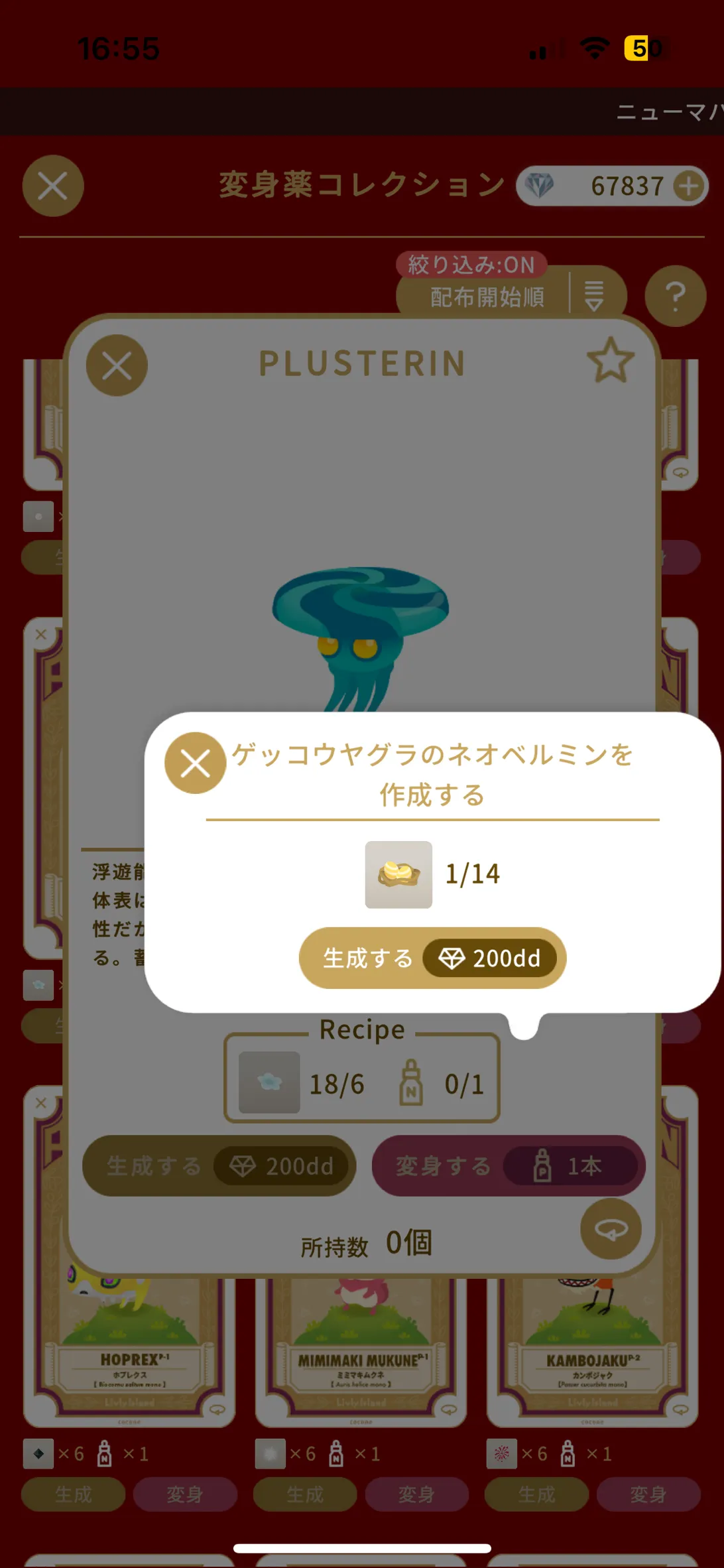Close the Neobelmin creation popup

(195, 763)
